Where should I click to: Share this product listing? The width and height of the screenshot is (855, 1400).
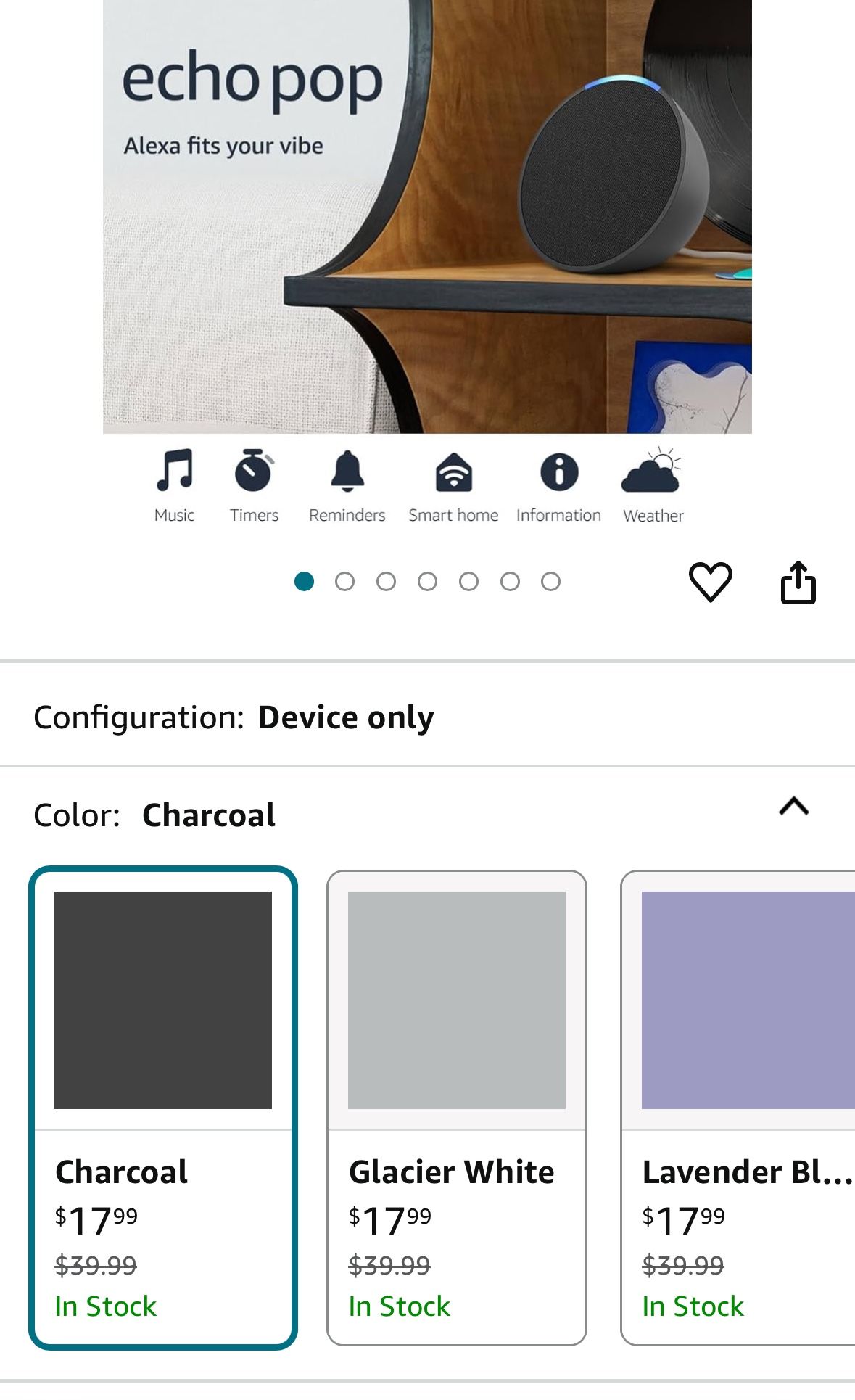[x=798, y=582]
